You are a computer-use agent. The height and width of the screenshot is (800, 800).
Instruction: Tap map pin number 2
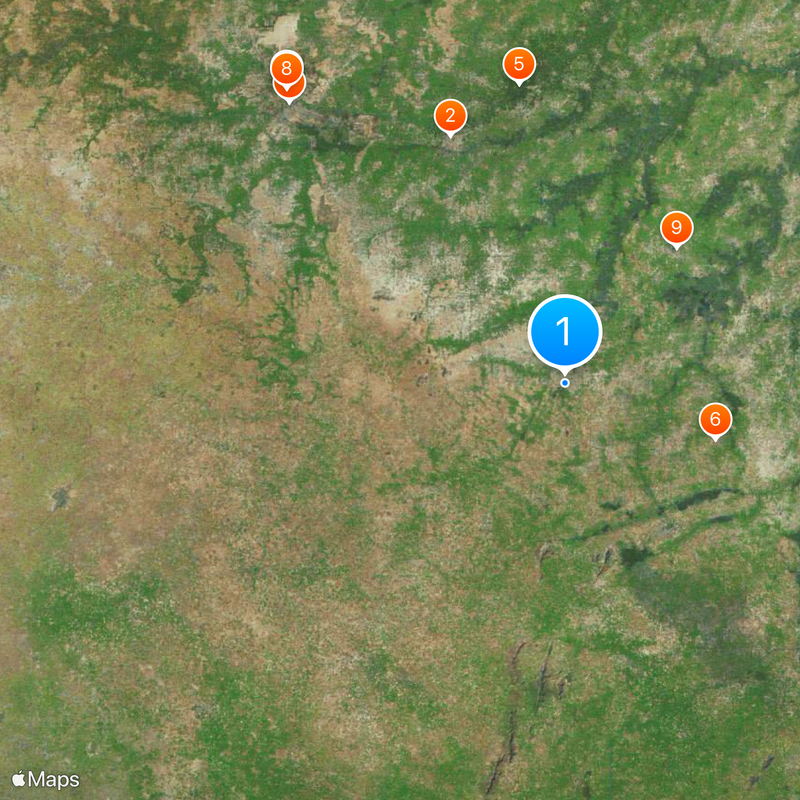pos(450,115)
